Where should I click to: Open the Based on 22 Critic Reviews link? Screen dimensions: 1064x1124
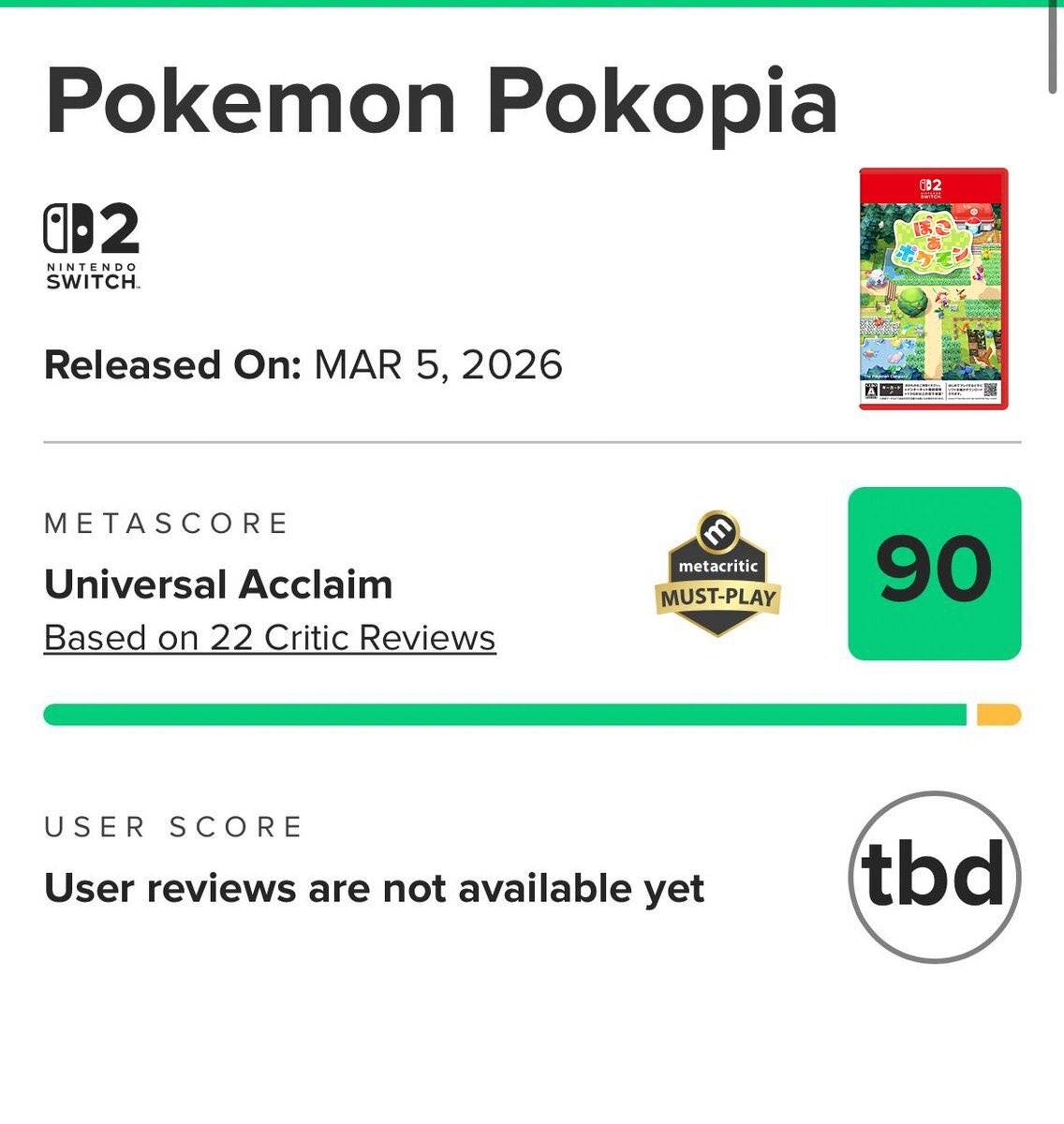pos(270,638)
